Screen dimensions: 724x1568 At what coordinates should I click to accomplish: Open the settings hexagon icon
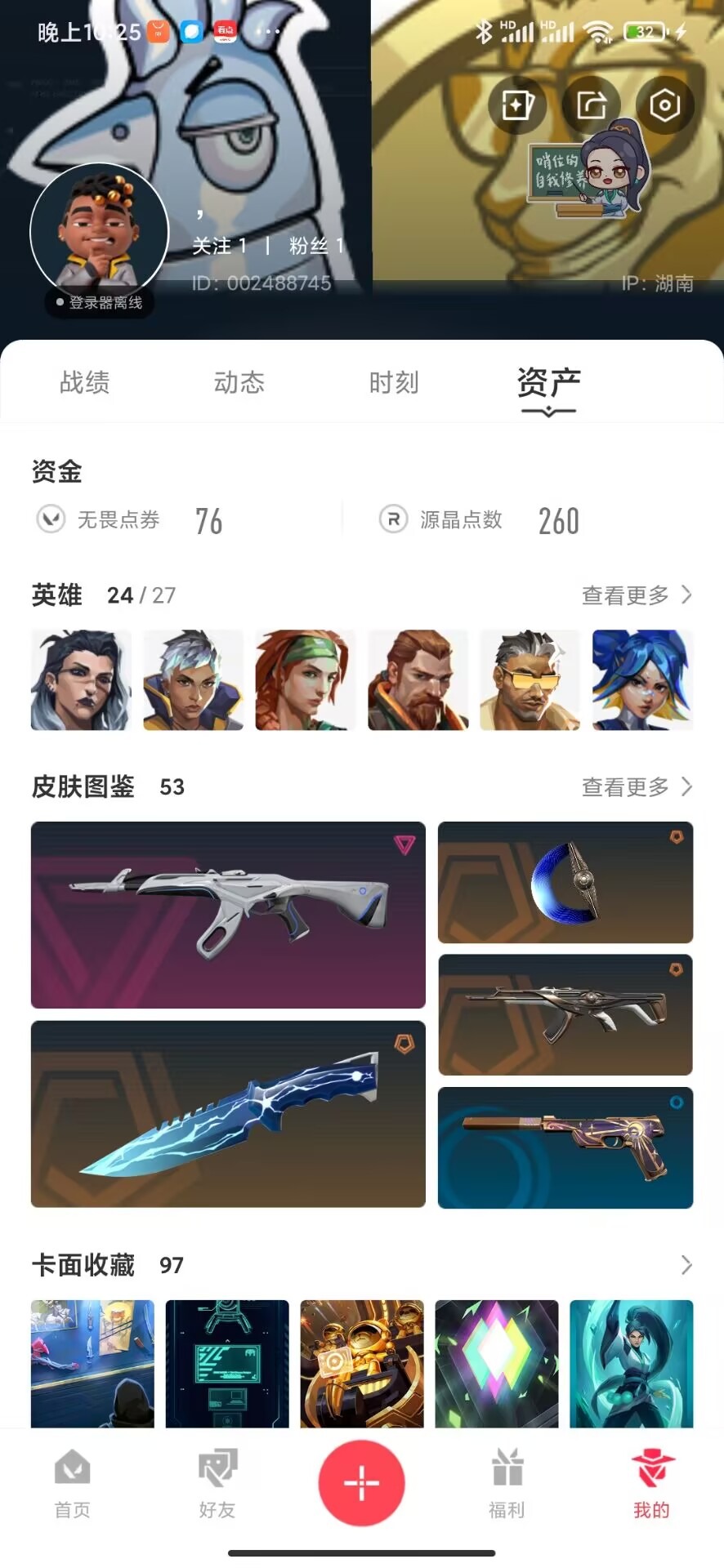coord(664,105)
